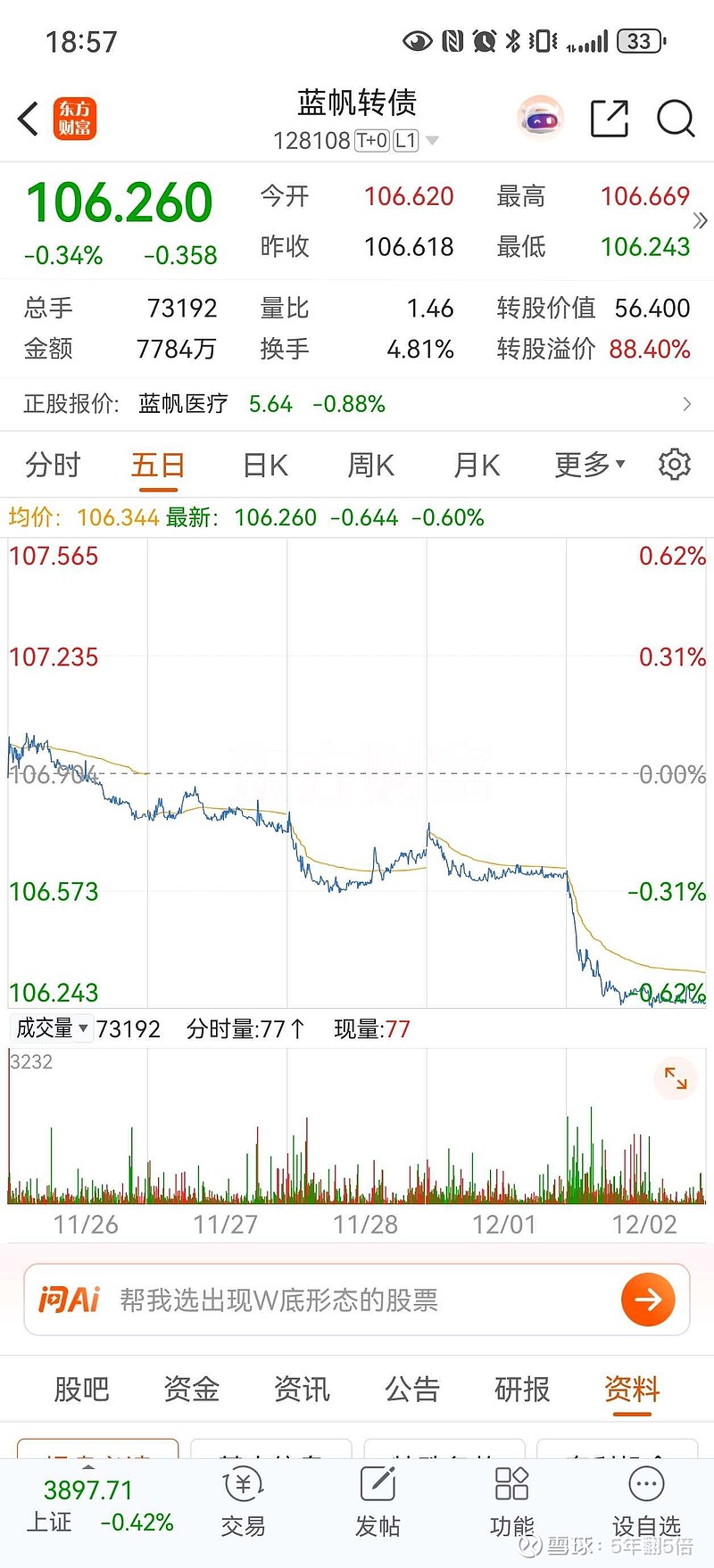
Task: Open the AI assistant avatar in header
Action: pyautogui.click(x=539, y=117)
